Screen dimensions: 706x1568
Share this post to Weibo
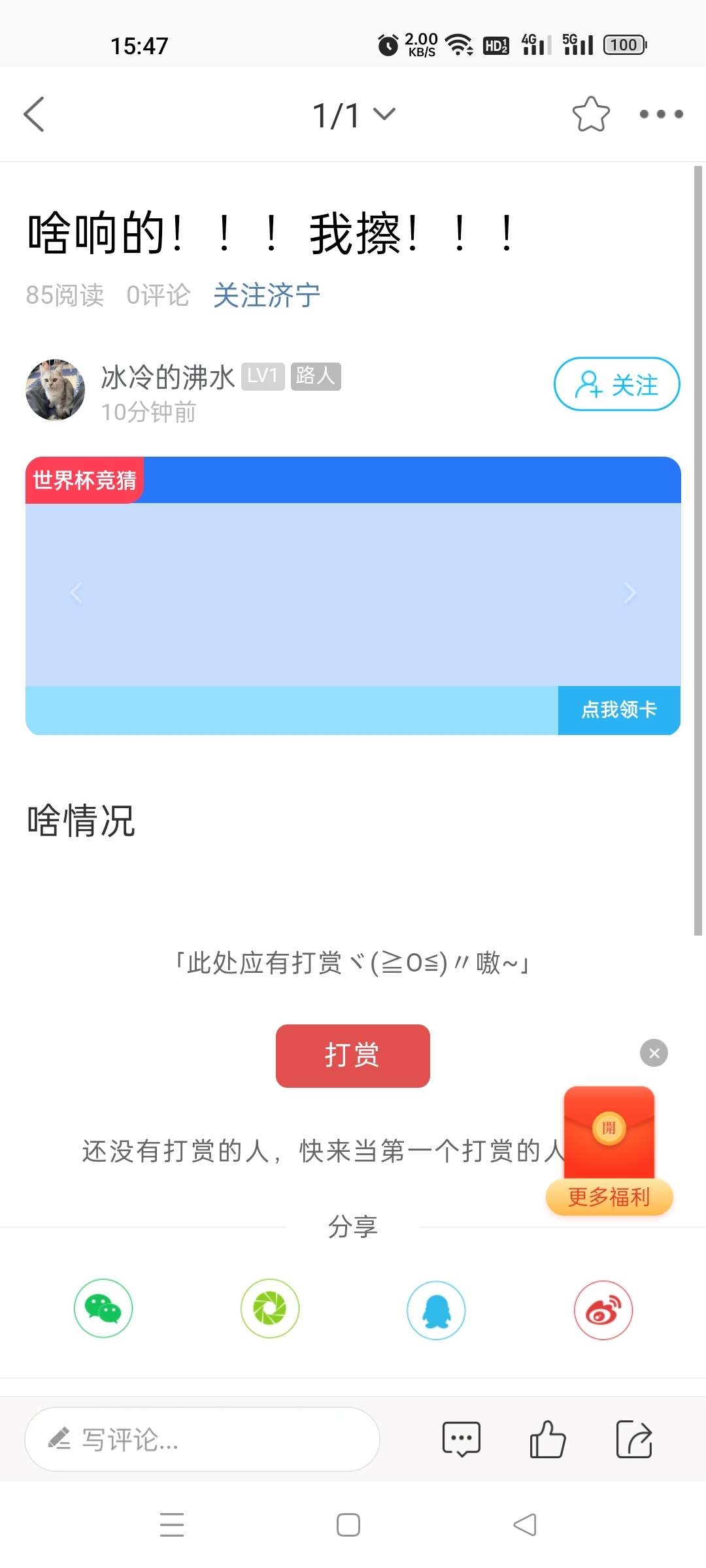tap(603, 1310)
